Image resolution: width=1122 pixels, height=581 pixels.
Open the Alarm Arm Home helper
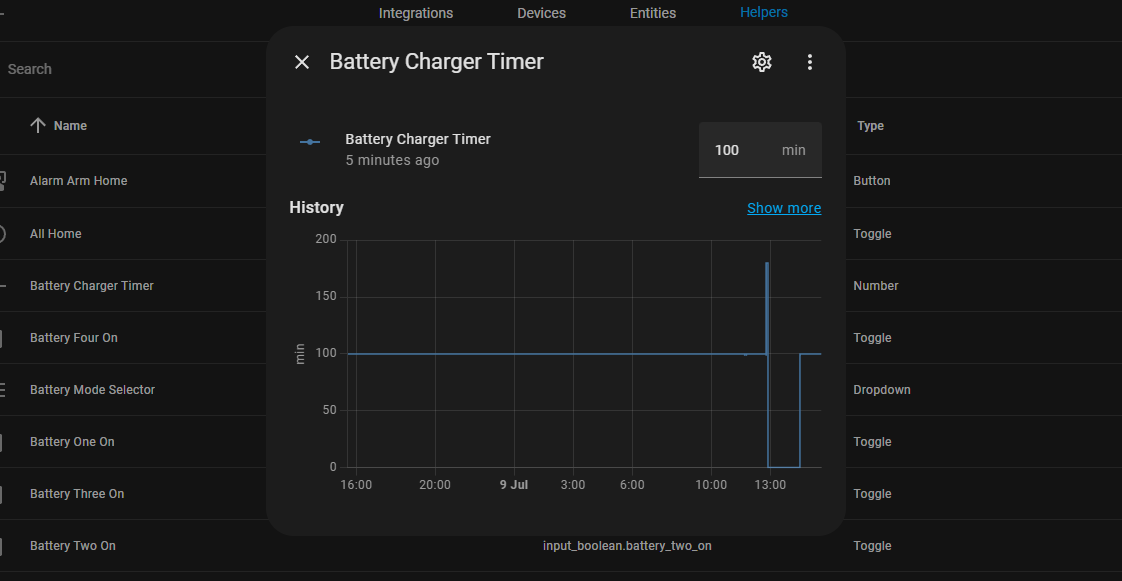79,181
